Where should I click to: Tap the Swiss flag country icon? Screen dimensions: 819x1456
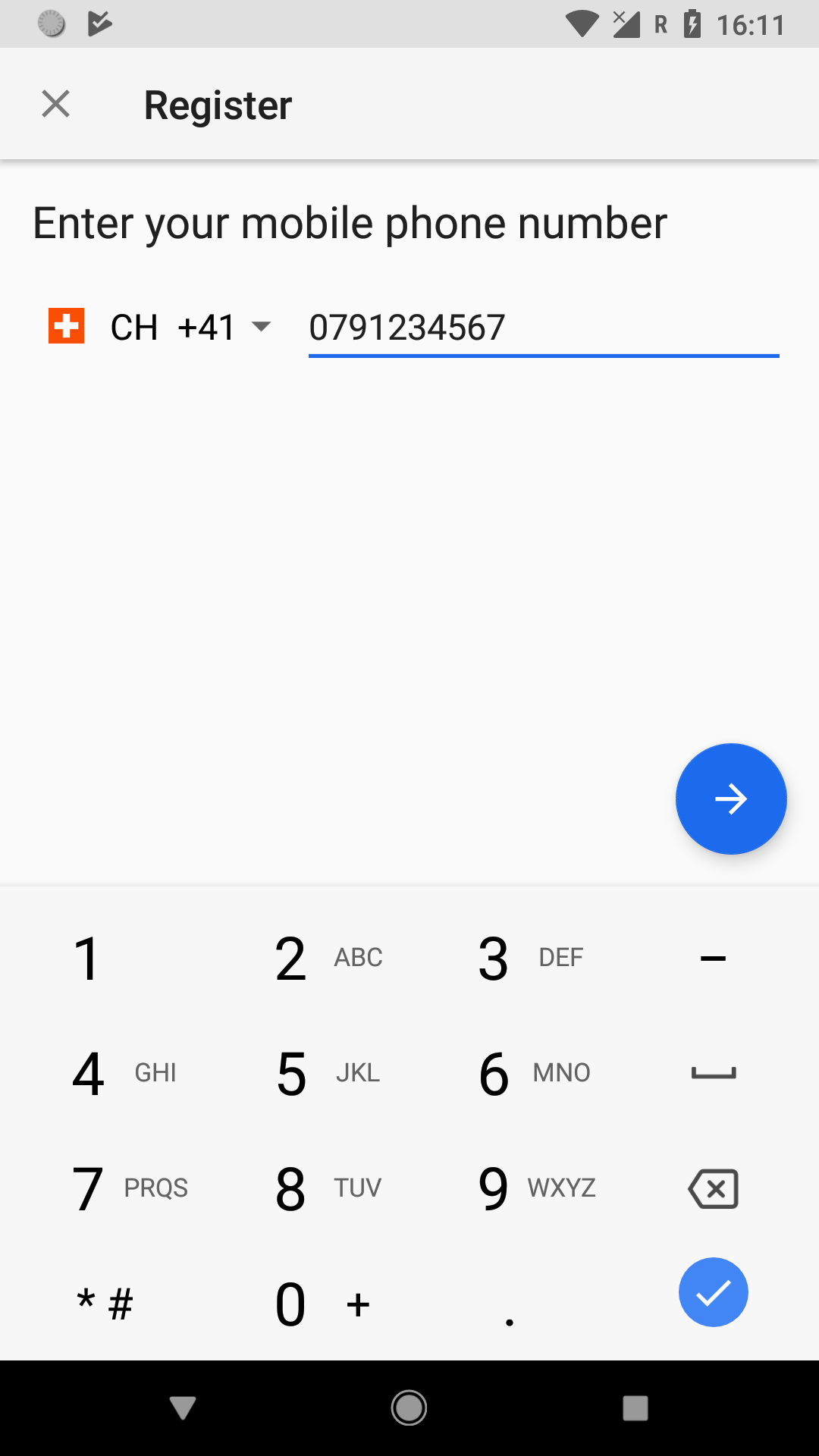point(65,326)
